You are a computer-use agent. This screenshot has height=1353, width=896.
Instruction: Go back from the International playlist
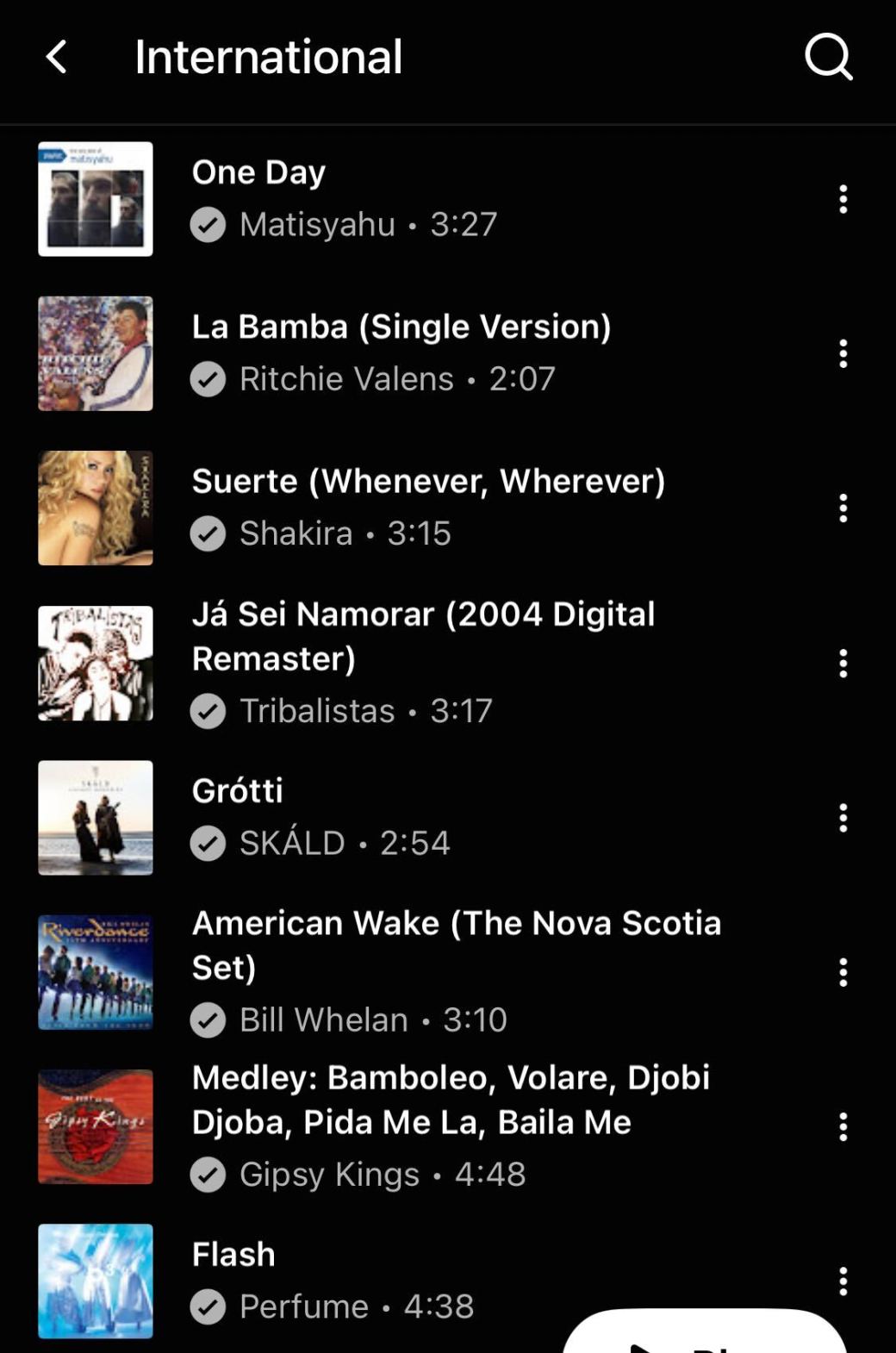(57, 58)
